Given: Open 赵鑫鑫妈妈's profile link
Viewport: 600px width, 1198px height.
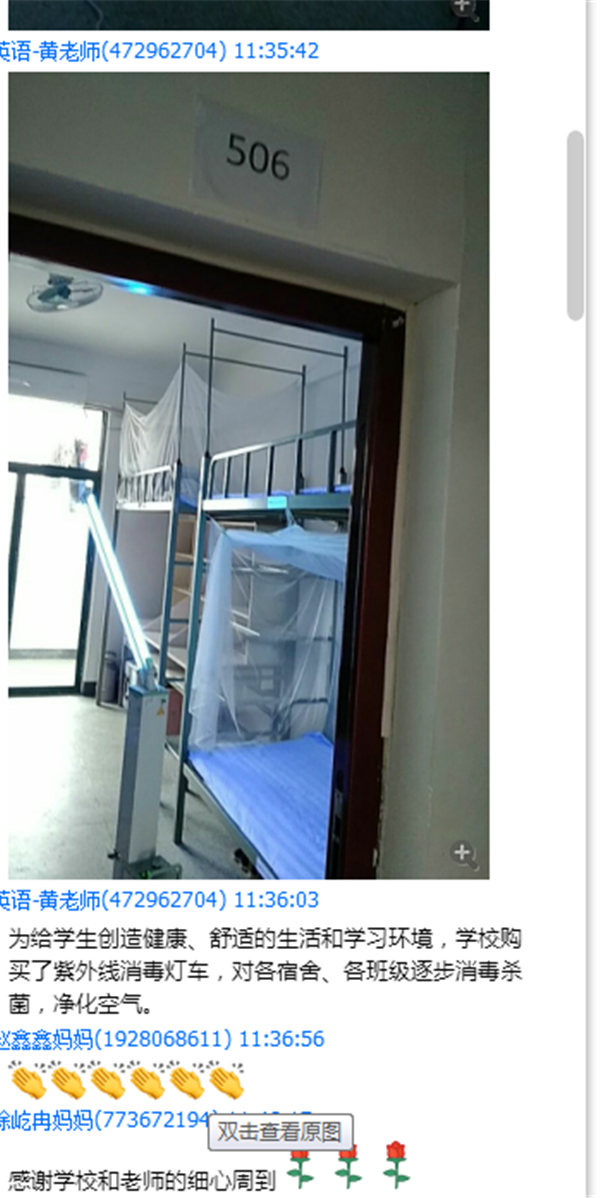Looking at the screenshot, I should [x=160, y=1039].
